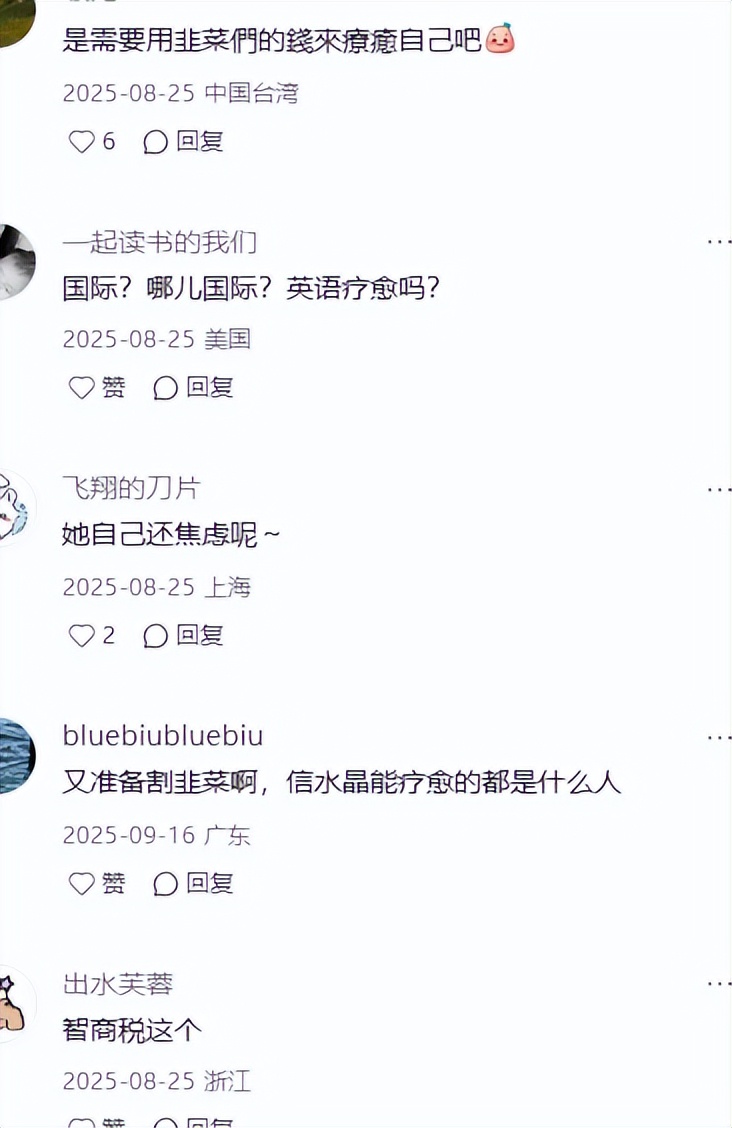Open 一起读书的我们's profile avatar
The image size is (732, 1128).
coord(14,263)
